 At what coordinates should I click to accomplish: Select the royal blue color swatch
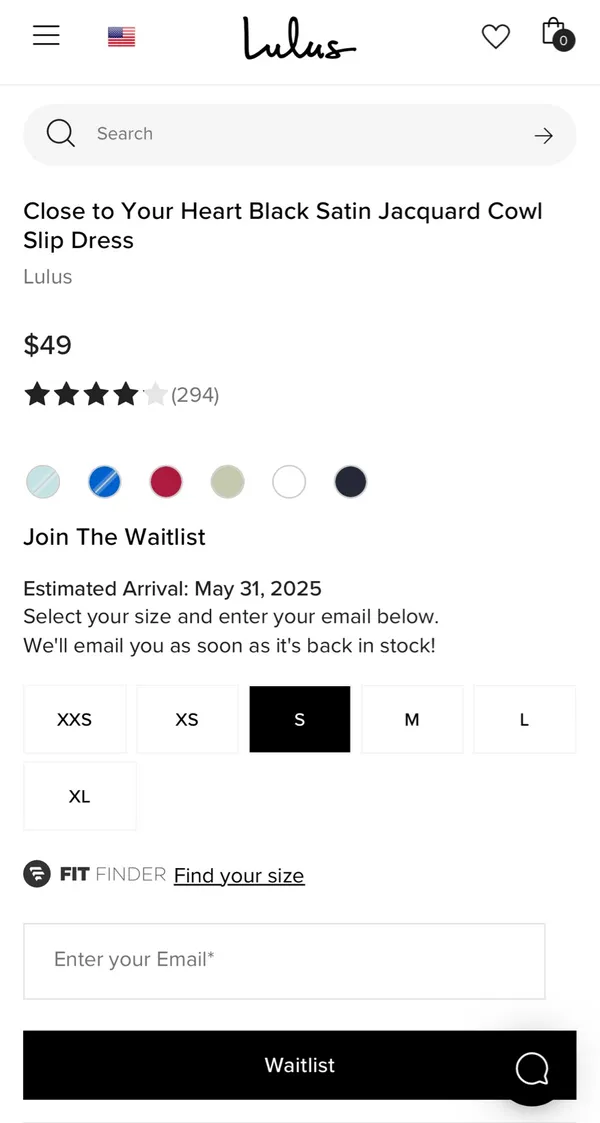click(x=105, y=481)
